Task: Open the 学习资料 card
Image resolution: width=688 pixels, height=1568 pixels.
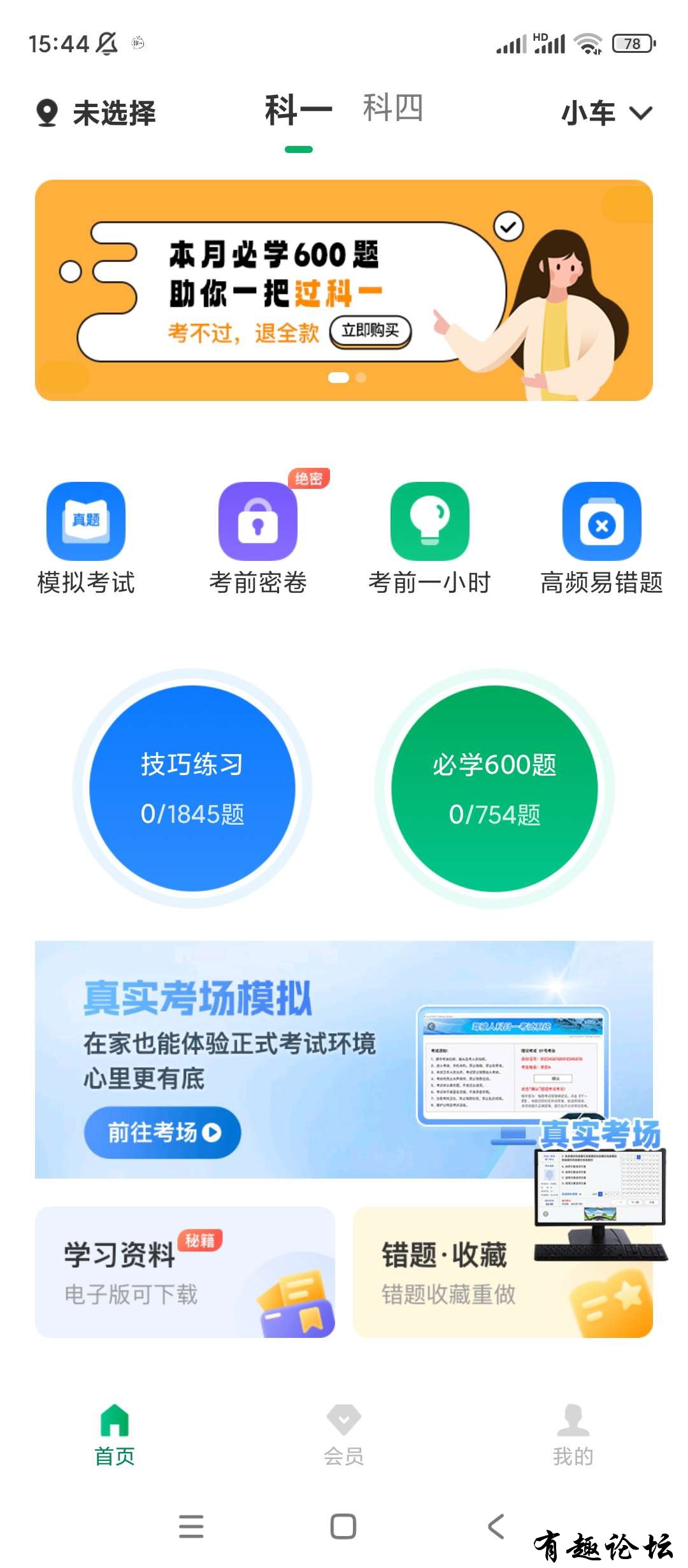Action: pyautogui.click(x=185, y=1272)
